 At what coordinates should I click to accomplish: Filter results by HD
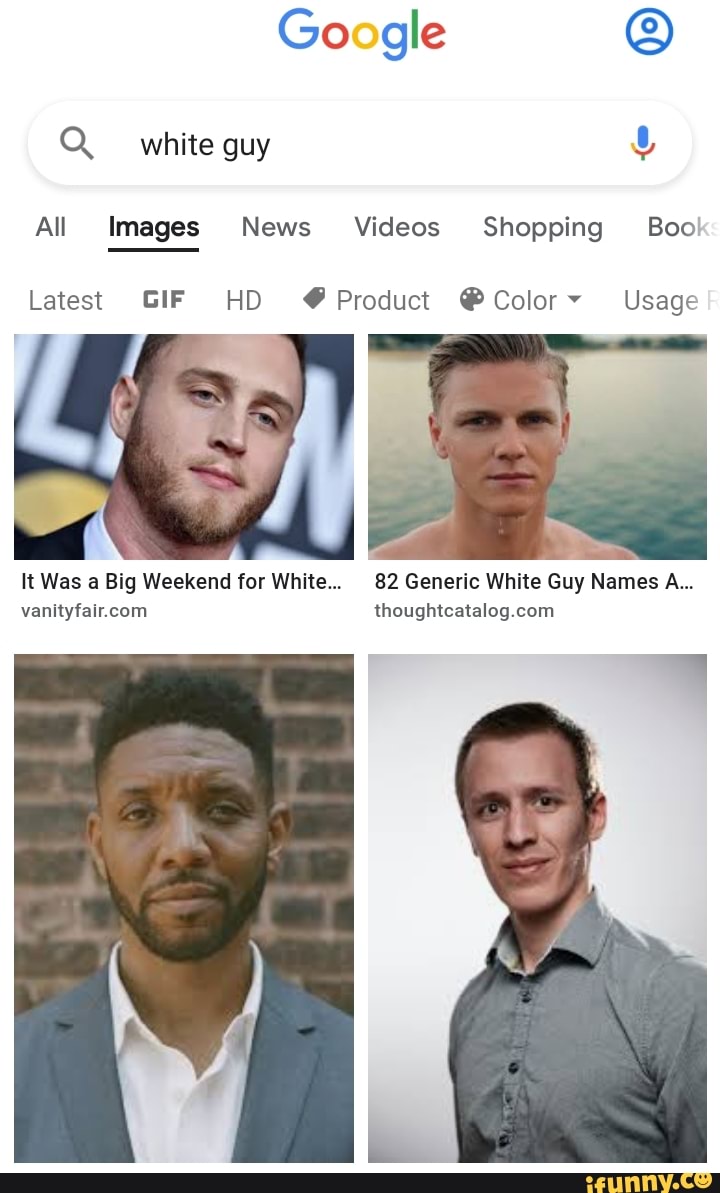pyautogui.click(x=243, y=300)
